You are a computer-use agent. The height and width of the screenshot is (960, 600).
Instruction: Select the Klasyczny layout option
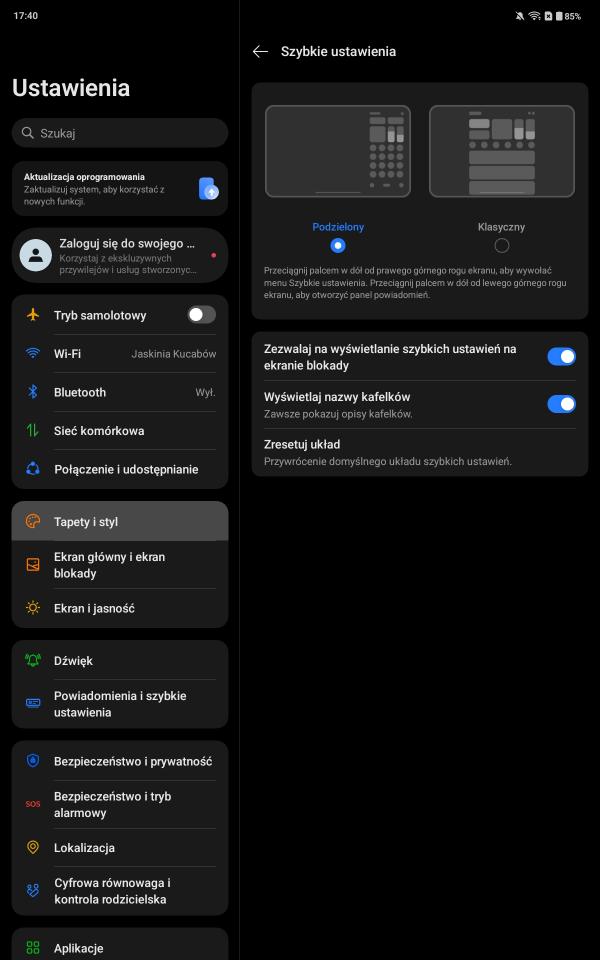[x=502, y=245]
